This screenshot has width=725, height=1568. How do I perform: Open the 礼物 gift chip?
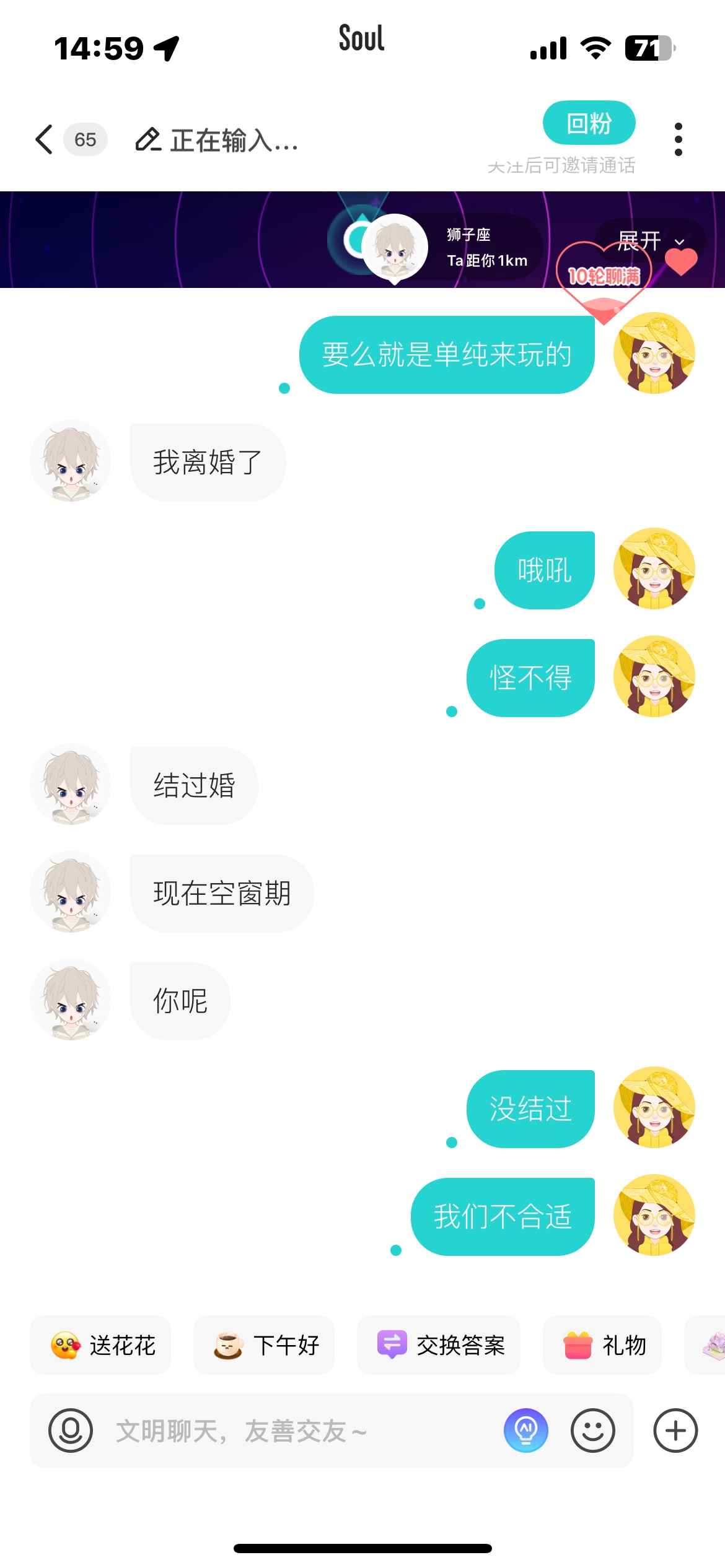pyautogui.click(x=602, y=1345)
